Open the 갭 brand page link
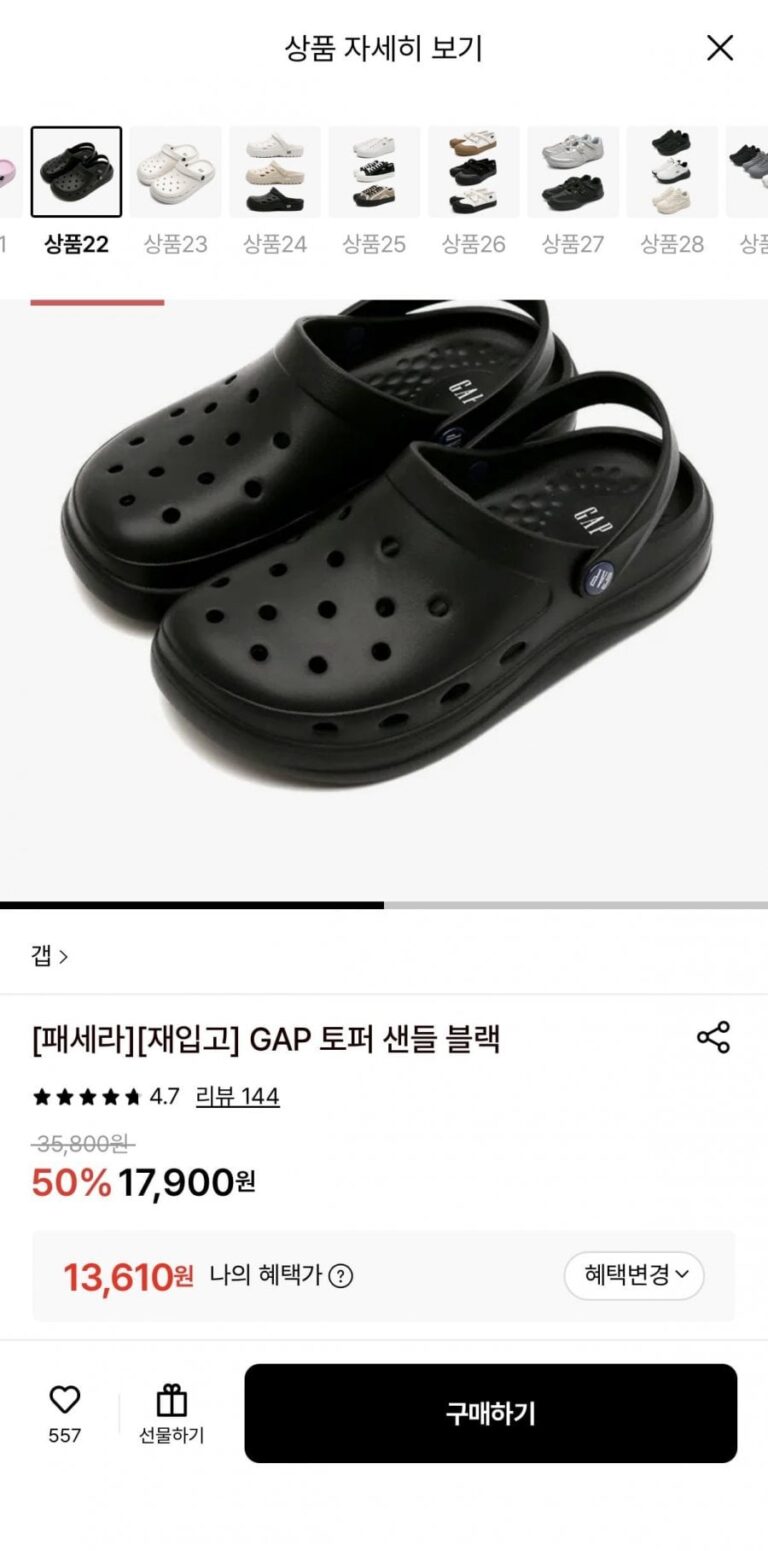 tap(49, 956)
